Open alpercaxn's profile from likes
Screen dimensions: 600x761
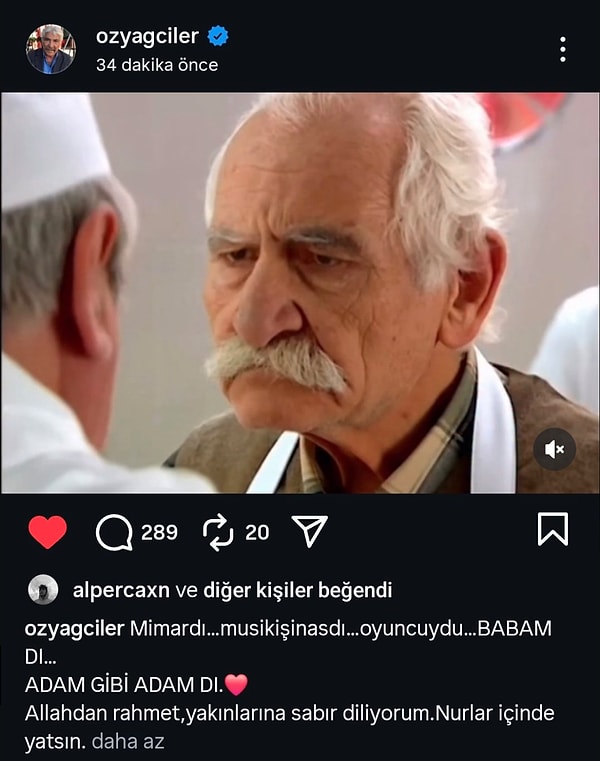pos(121,590)
